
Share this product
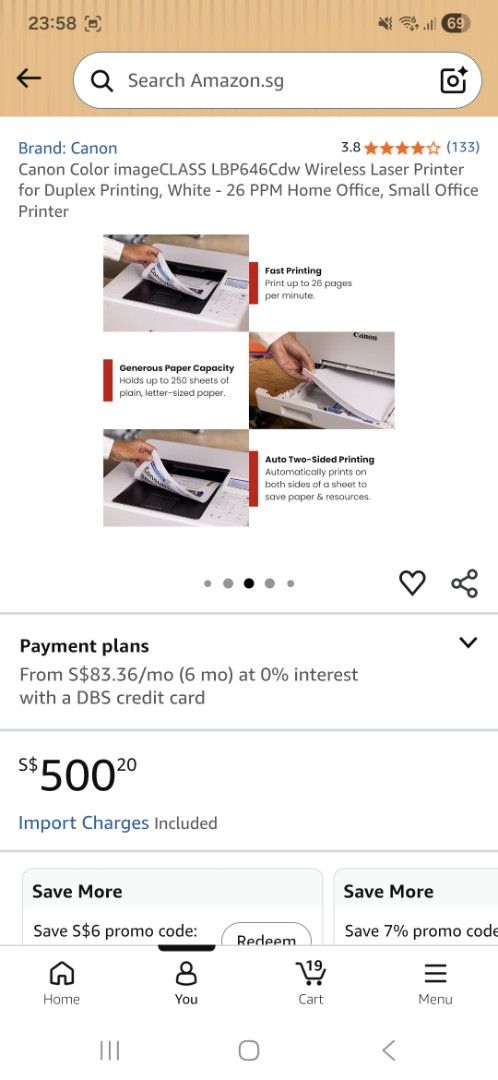(464, 583)
